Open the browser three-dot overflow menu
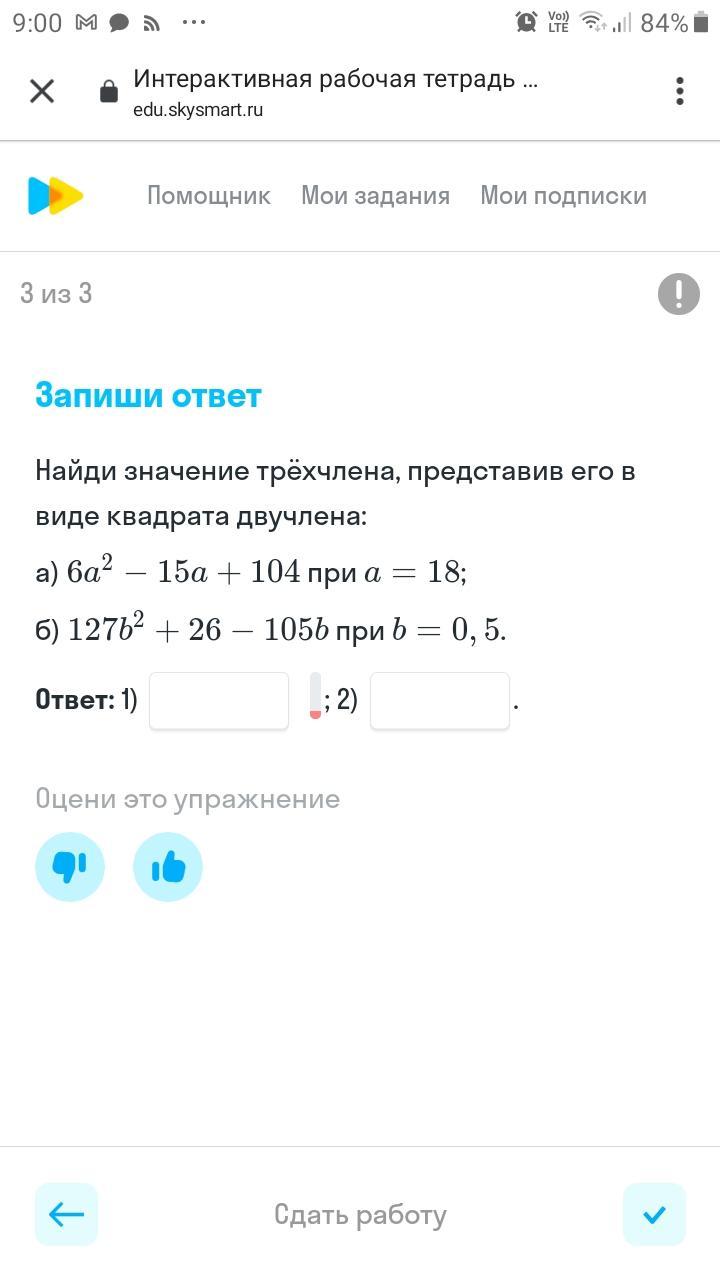Image resolution: width=720 pixels, height=1280 pixels. (680, 91)
